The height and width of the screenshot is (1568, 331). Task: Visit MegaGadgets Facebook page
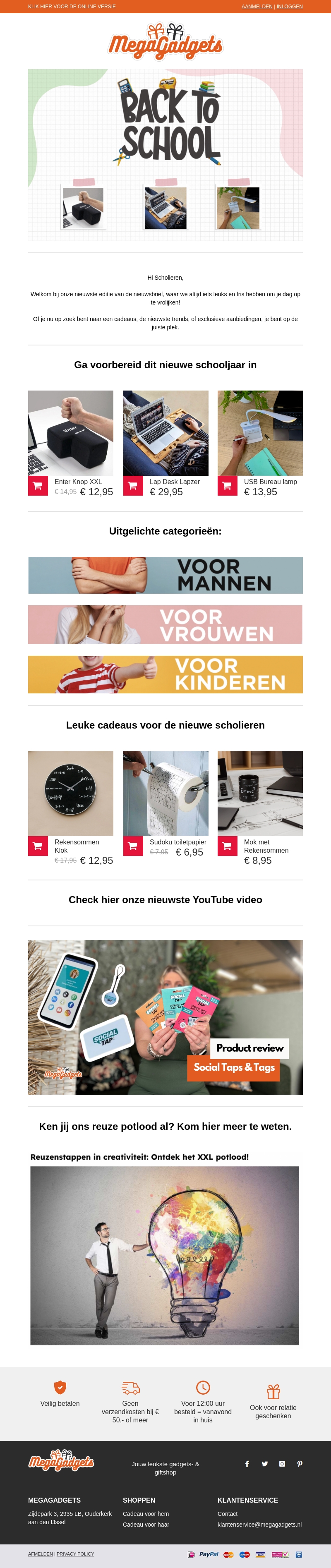(x=247, y=1464)
